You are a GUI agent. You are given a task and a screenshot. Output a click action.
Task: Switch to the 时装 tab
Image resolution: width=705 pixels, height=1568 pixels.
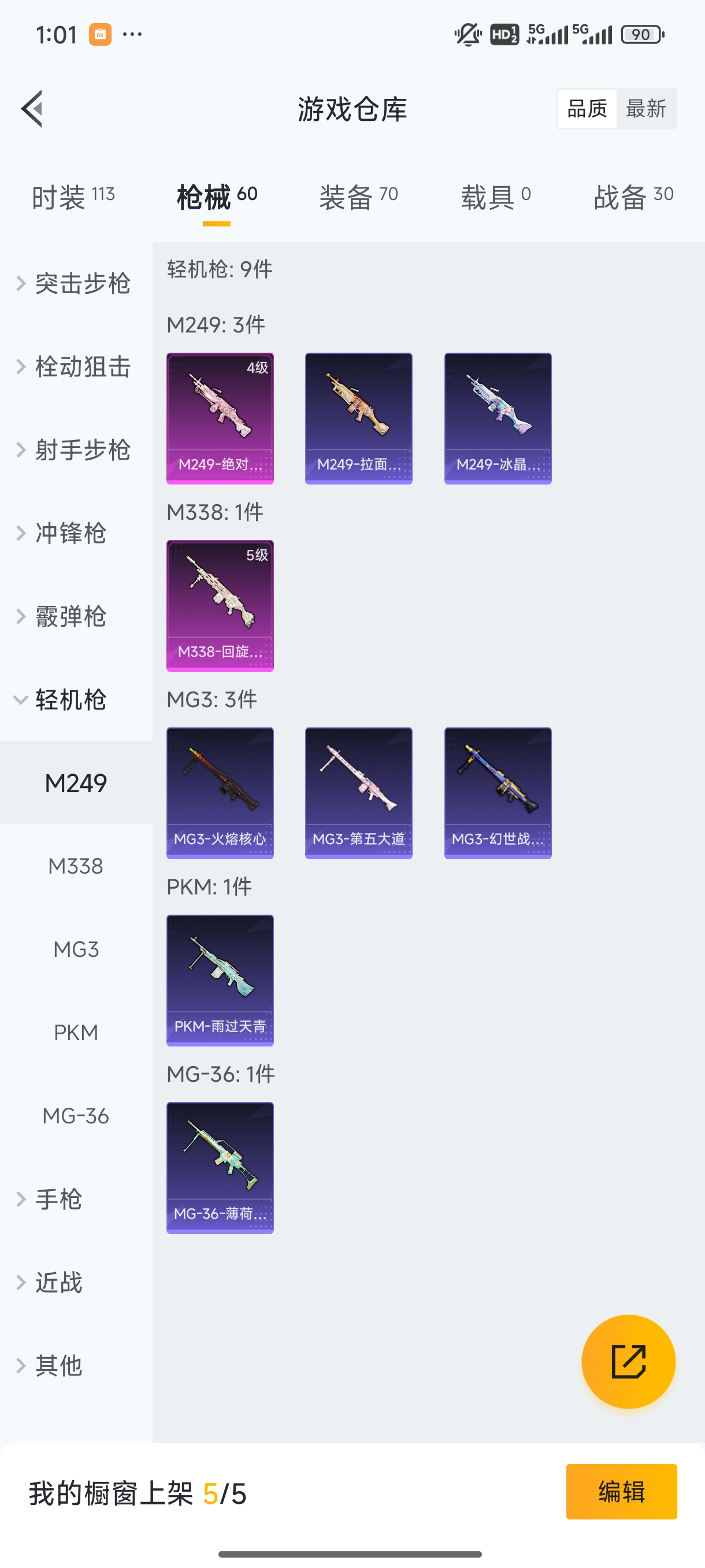pyautogui.click(x=73, y=197)
